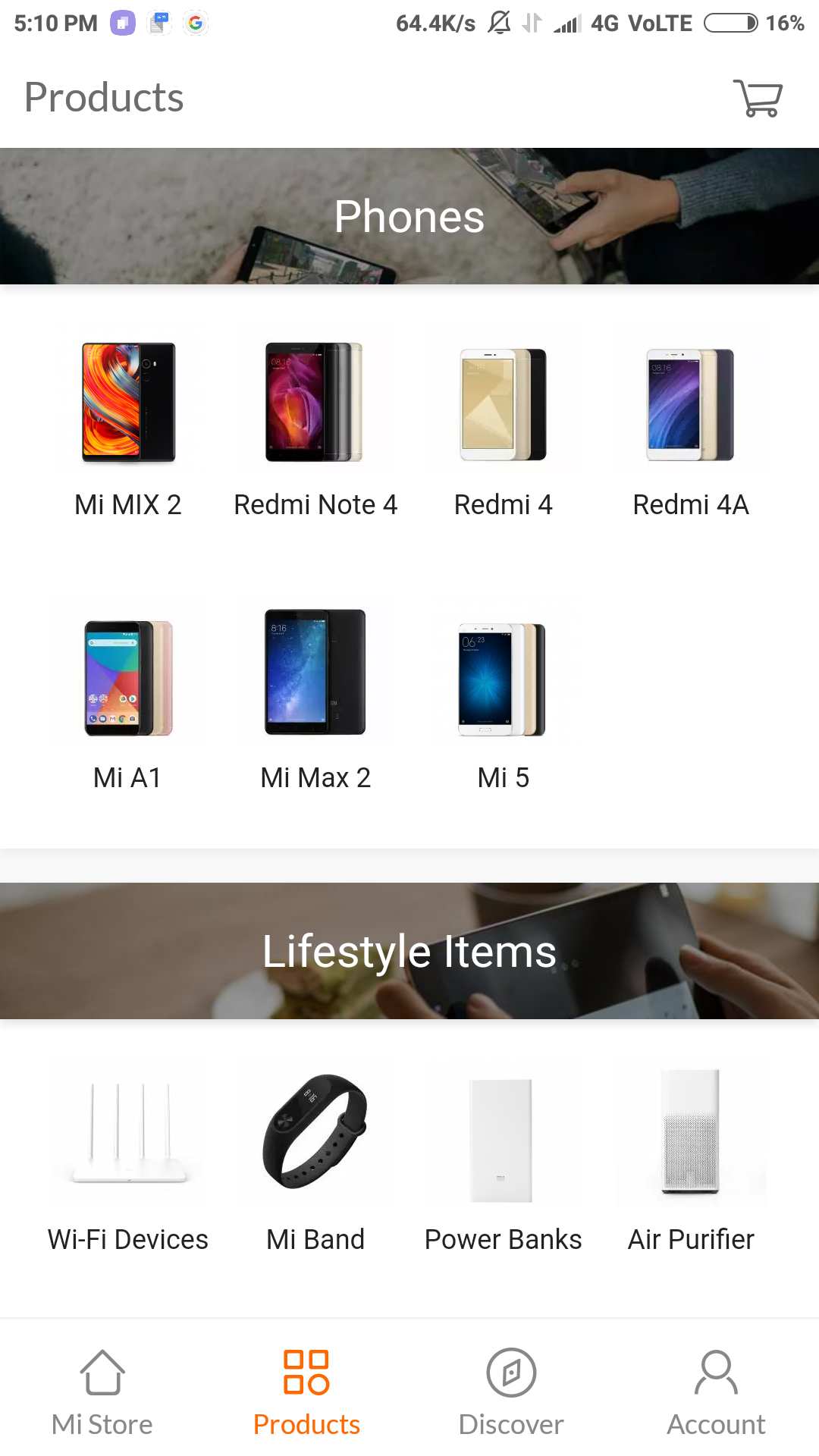Open the Mi MIX 2 product

point(128,425)
